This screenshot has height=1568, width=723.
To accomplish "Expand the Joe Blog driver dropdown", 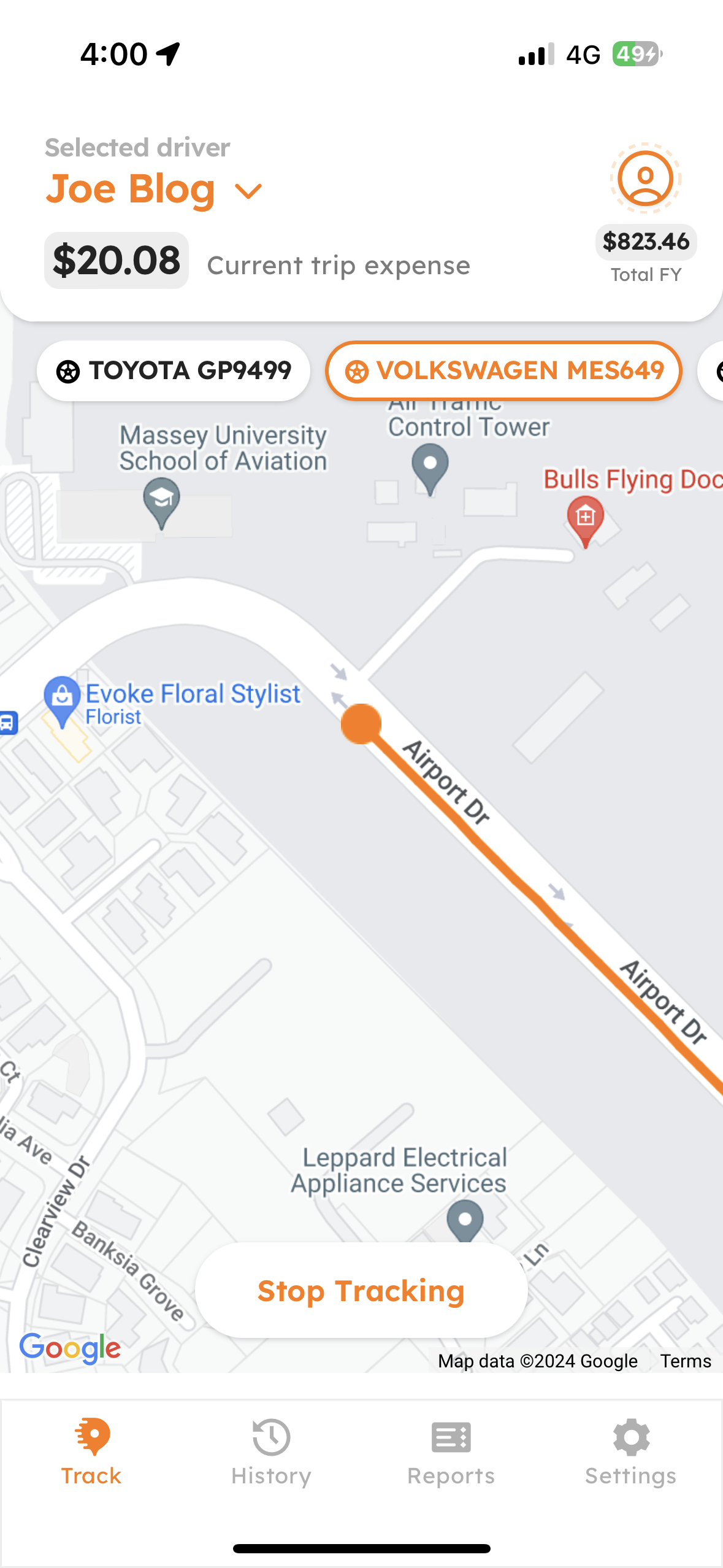I will click(248, 191).
